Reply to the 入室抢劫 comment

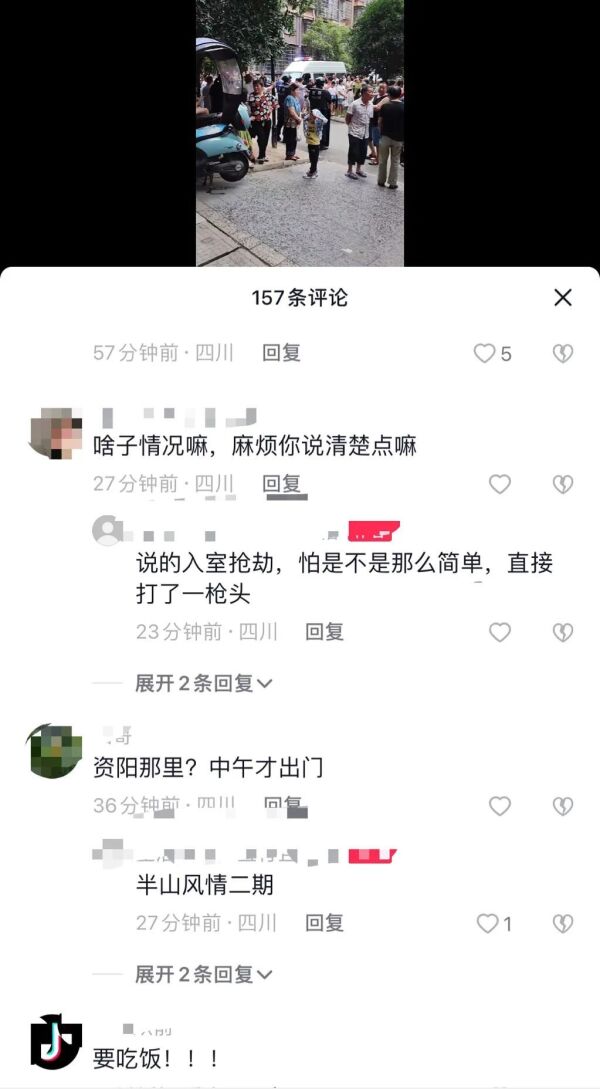point(324,632)
